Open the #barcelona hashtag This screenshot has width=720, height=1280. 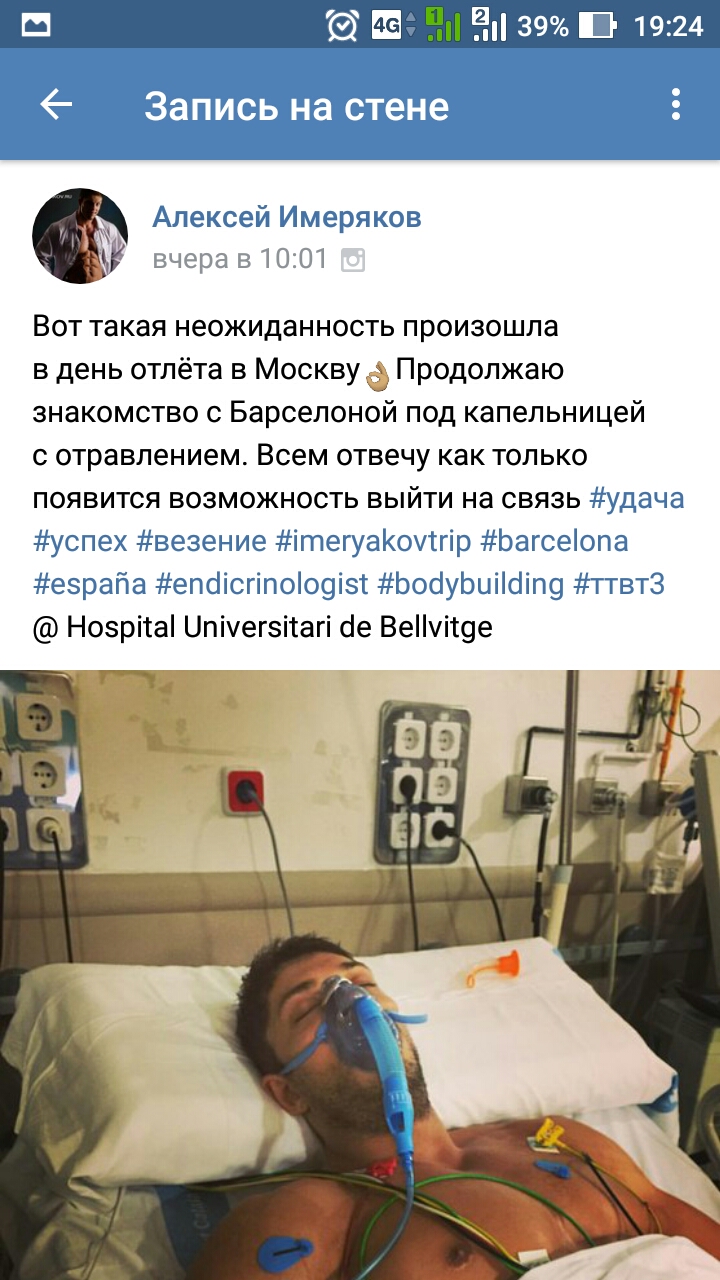[554, 541]
